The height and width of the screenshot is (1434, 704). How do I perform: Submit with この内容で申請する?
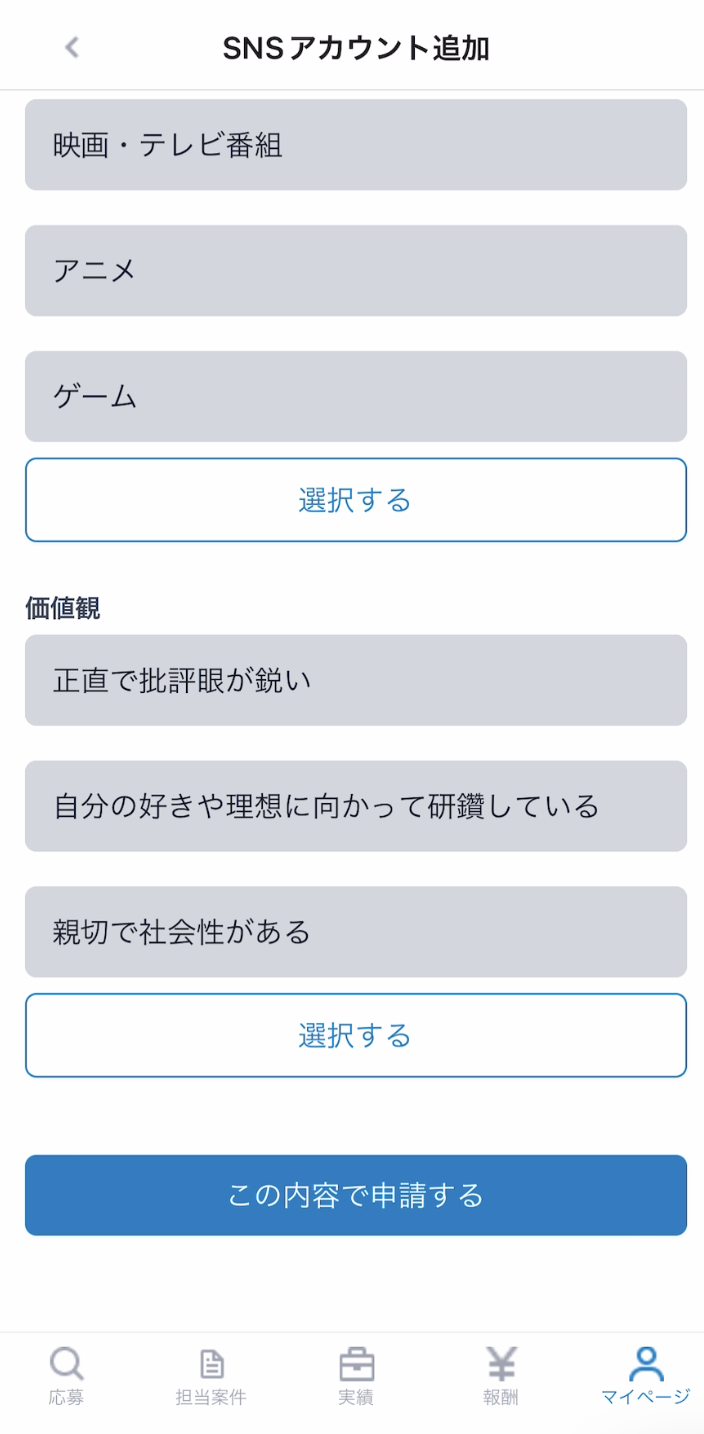coord(356,1195)
